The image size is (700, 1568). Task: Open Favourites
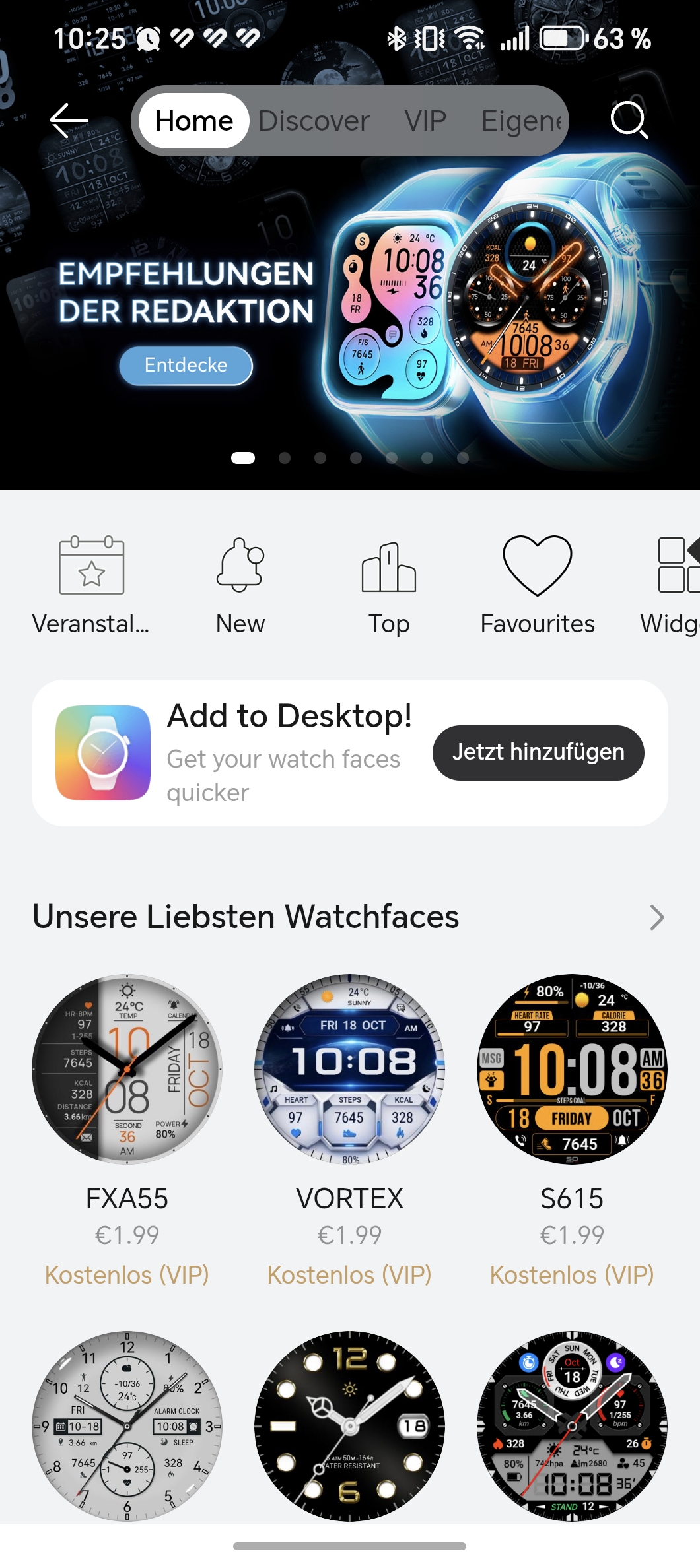tap(538, 584)
